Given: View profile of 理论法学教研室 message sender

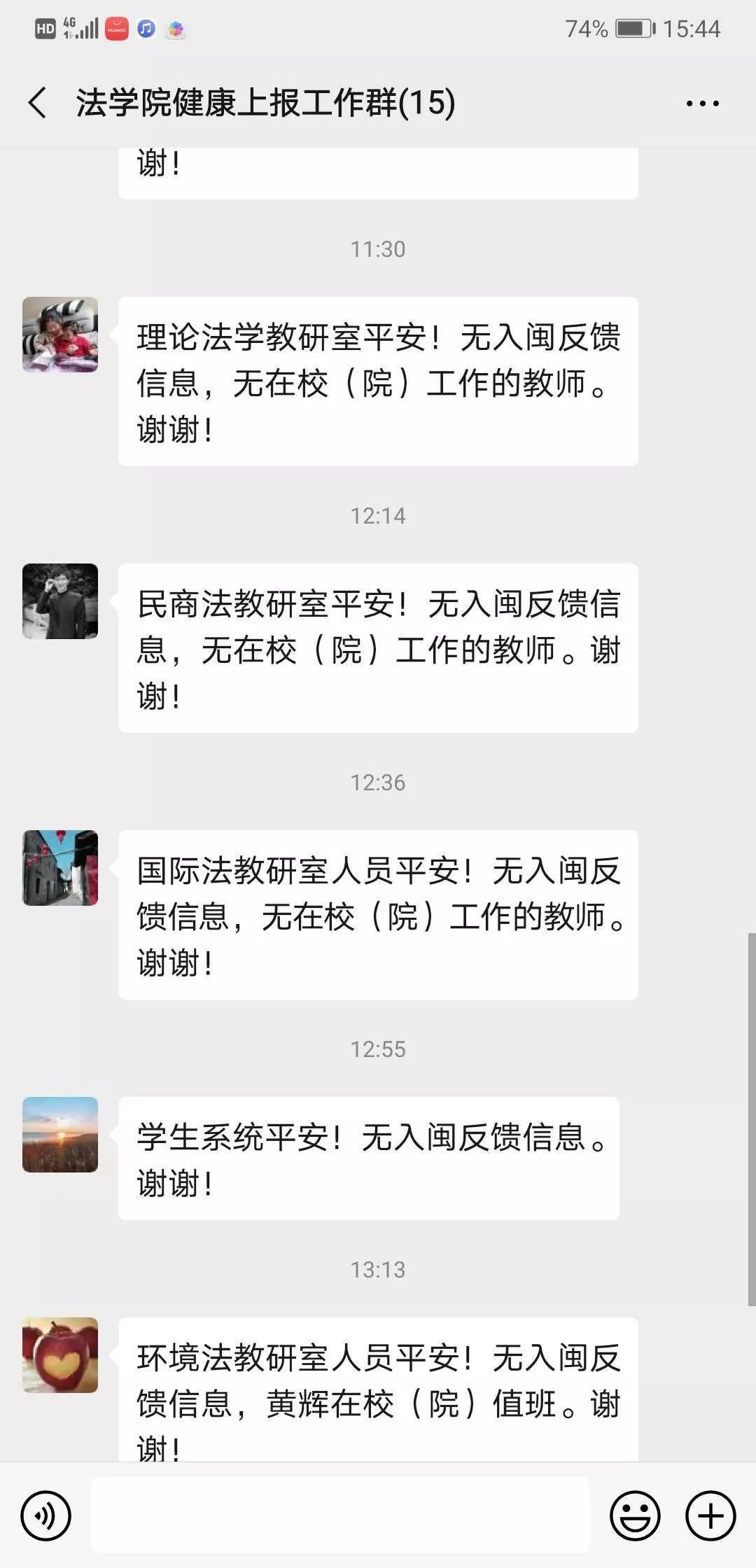Looking at the screenshot, I should pyautogui.click(x=60, y=335).
